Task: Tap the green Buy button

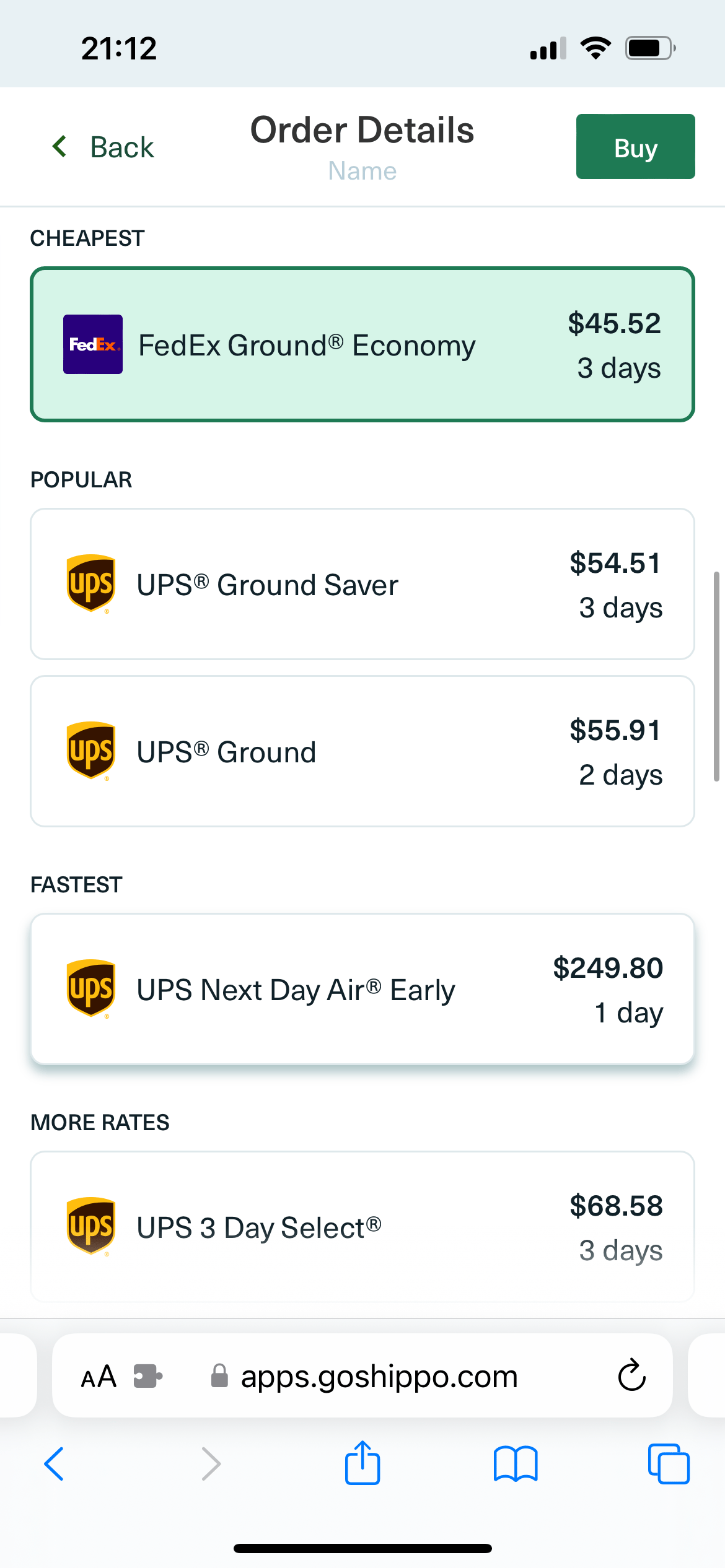Action: coord(635,147)
